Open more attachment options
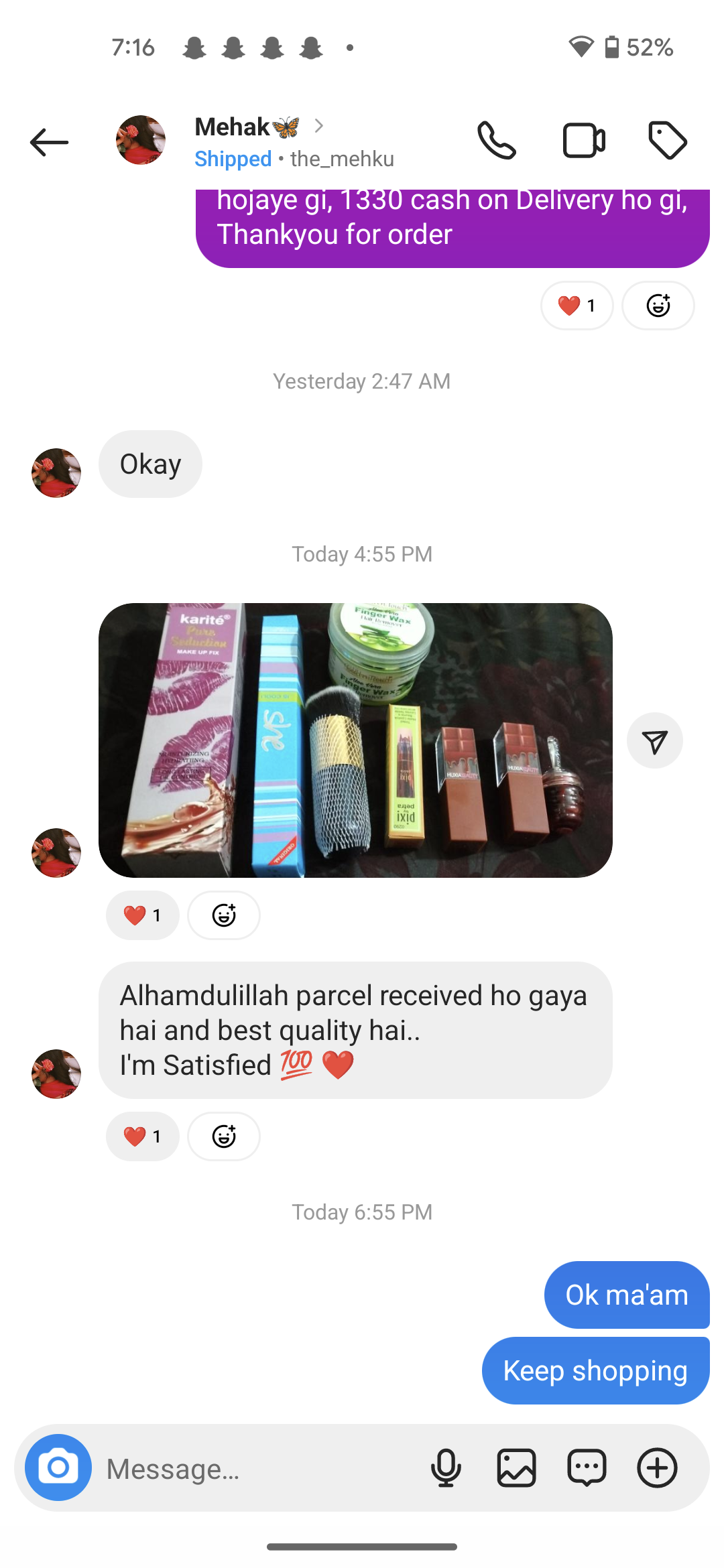The height and width of the screenshot is (1568, 724). pyautogui.click(x=657, y=1467)
